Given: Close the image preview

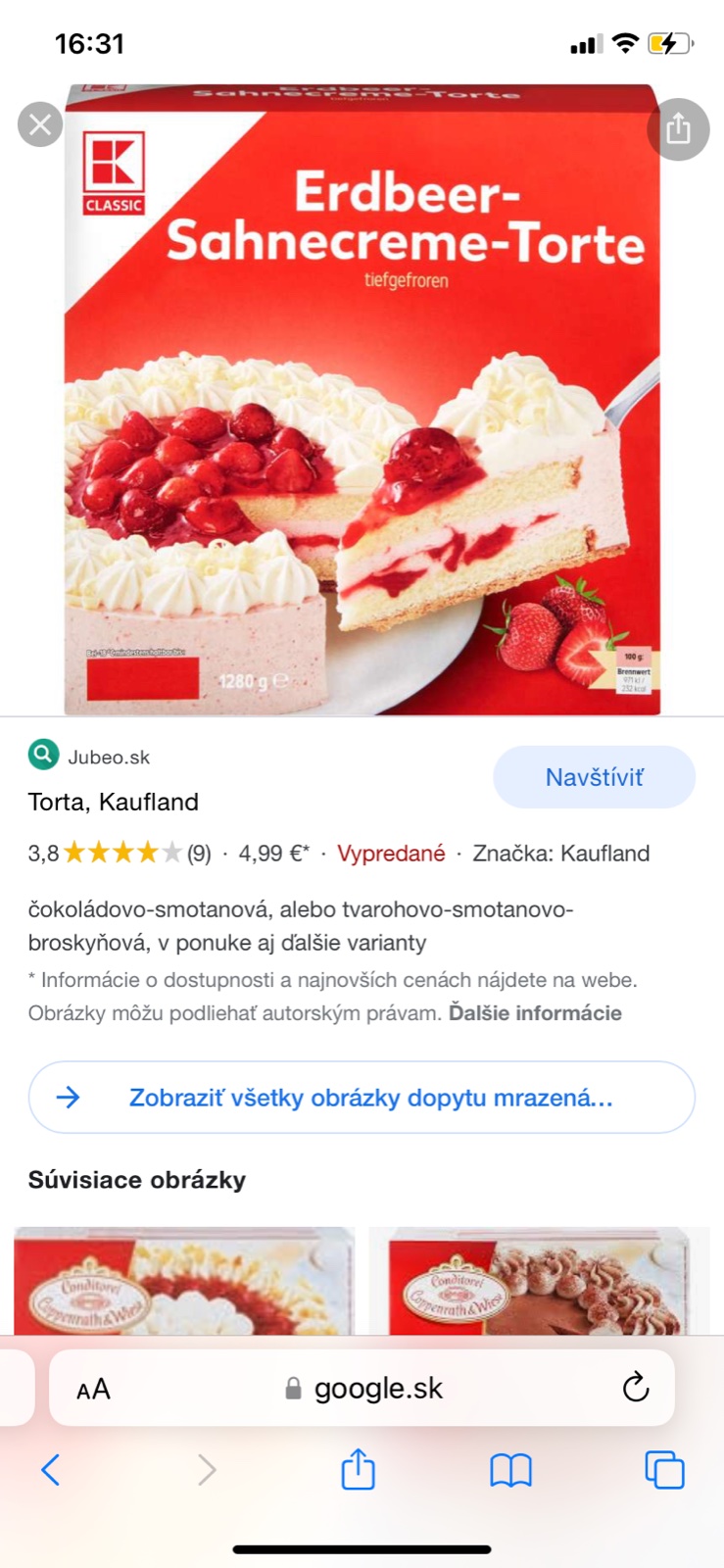Looking at the screenshot, I should click(x=40, y=124).
